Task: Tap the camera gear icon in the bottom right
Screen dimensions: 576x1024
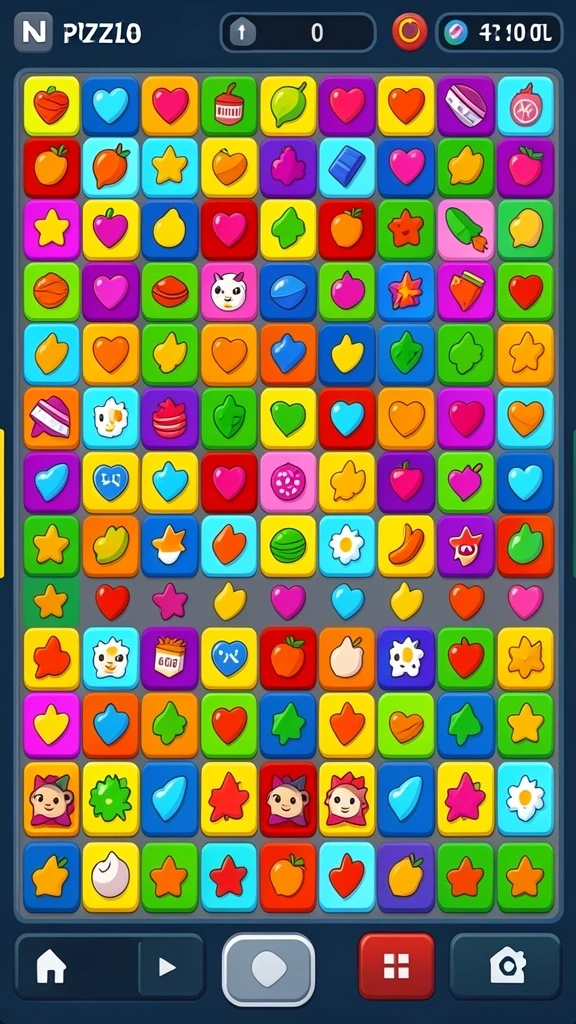Action: coord(508,967)
